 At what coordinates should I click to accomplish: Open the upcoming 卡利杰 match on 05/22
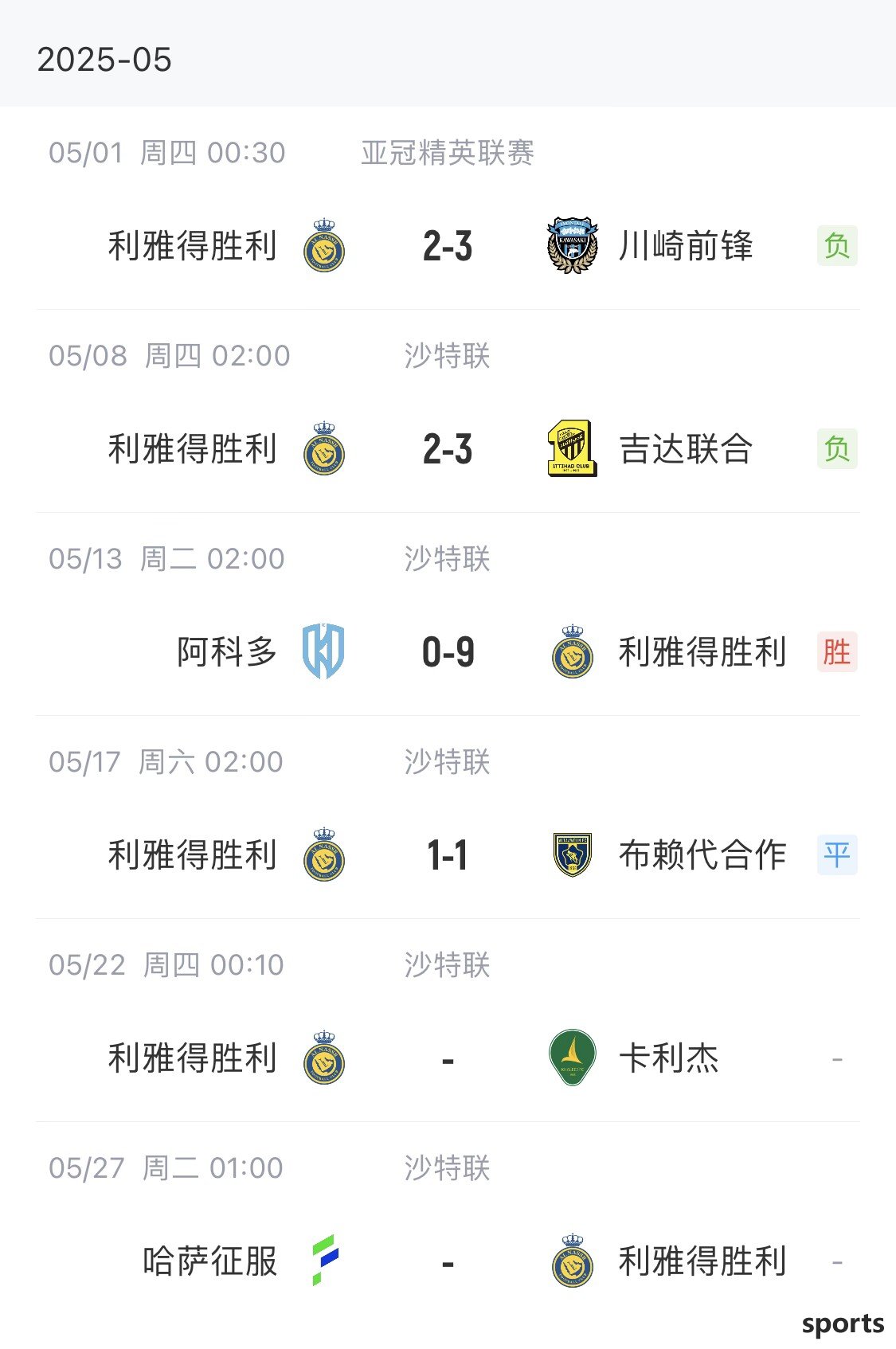pos(448,1058)
